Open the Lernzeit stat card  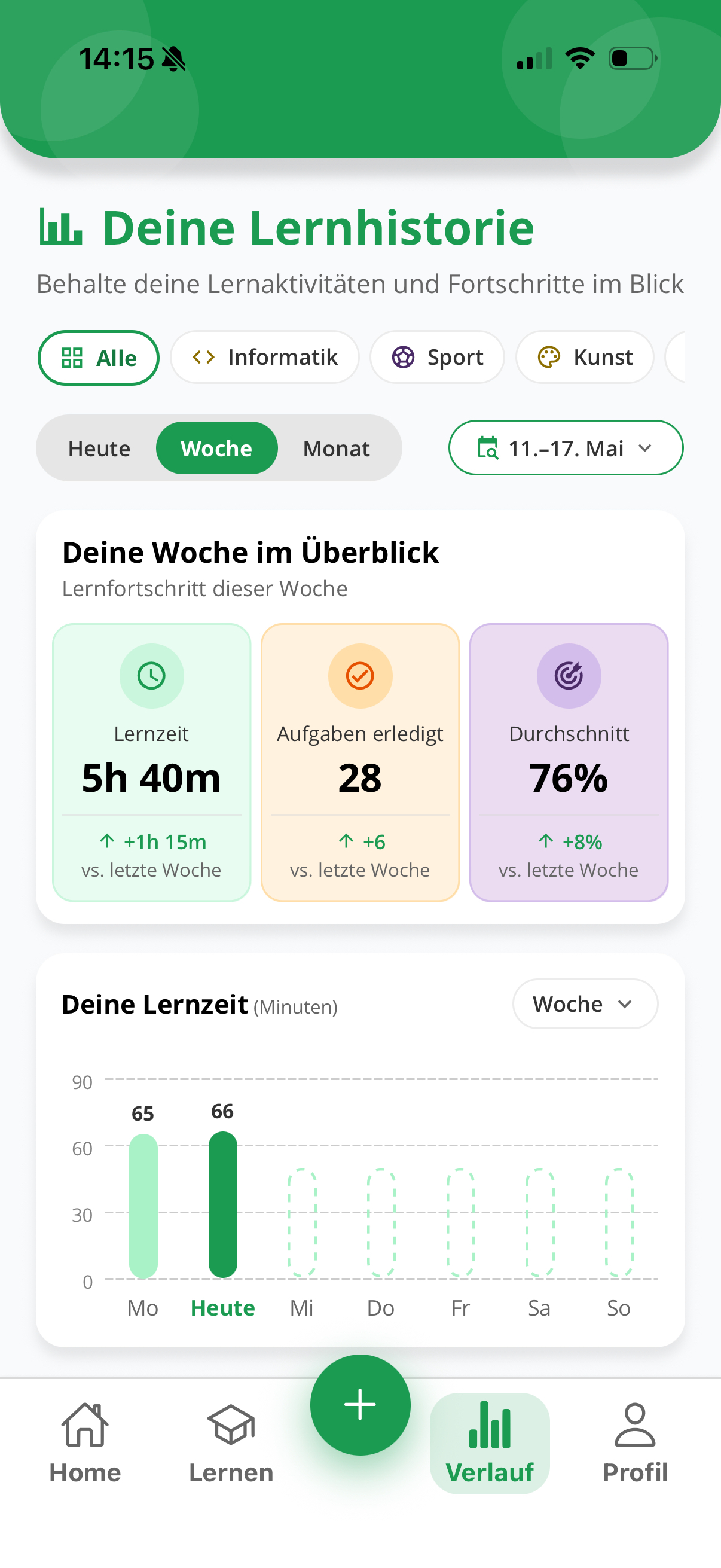(151, 762)
